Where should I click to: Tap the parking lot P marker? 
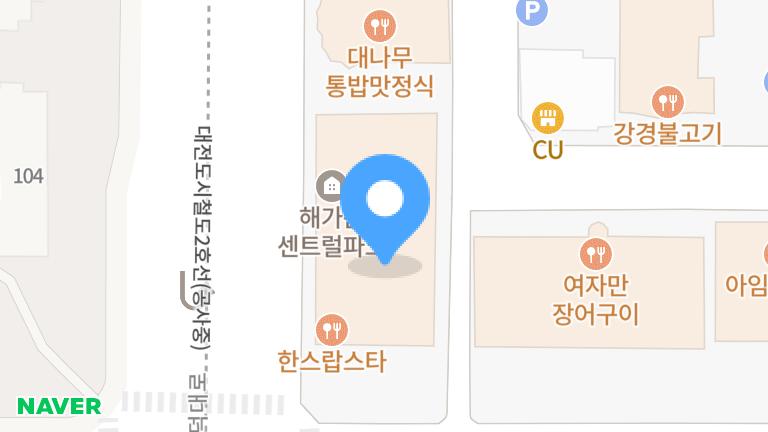pyautogui.click(x=533, y=11)
